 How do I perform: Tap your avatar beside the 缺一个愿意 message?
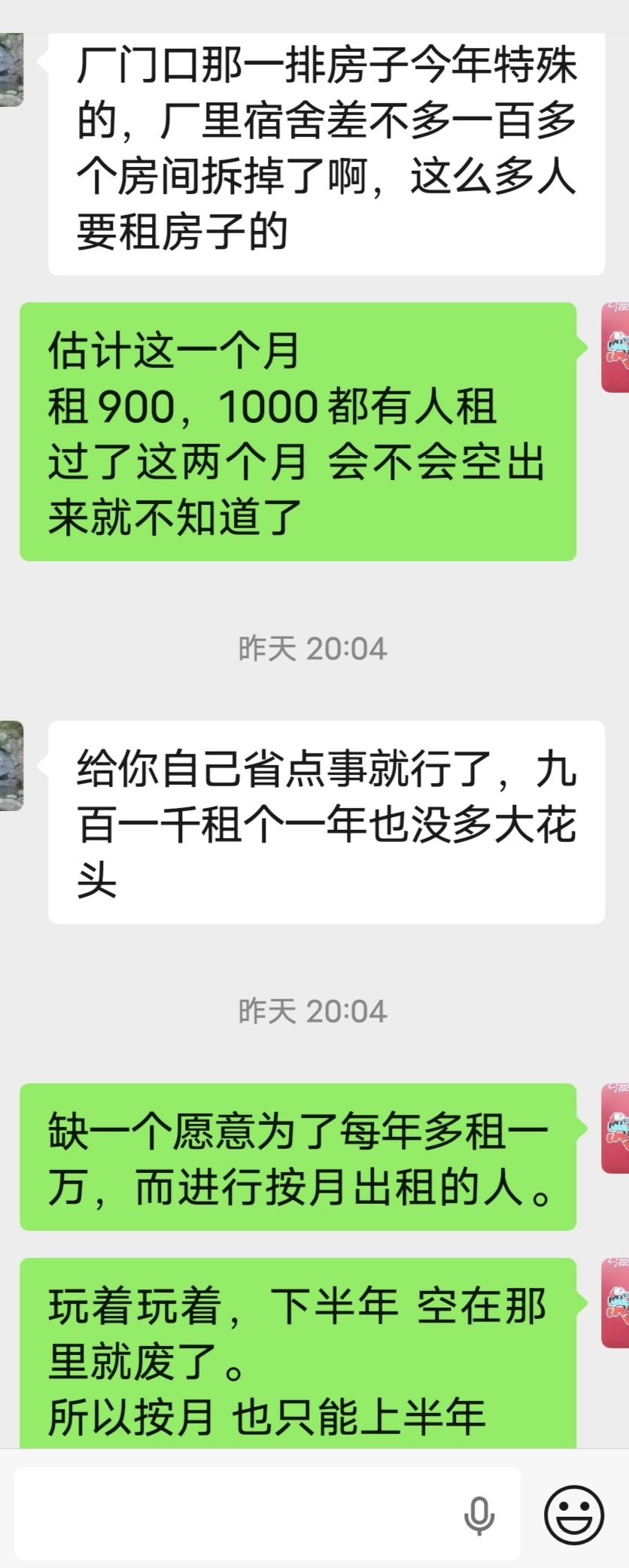(615, 1128)
